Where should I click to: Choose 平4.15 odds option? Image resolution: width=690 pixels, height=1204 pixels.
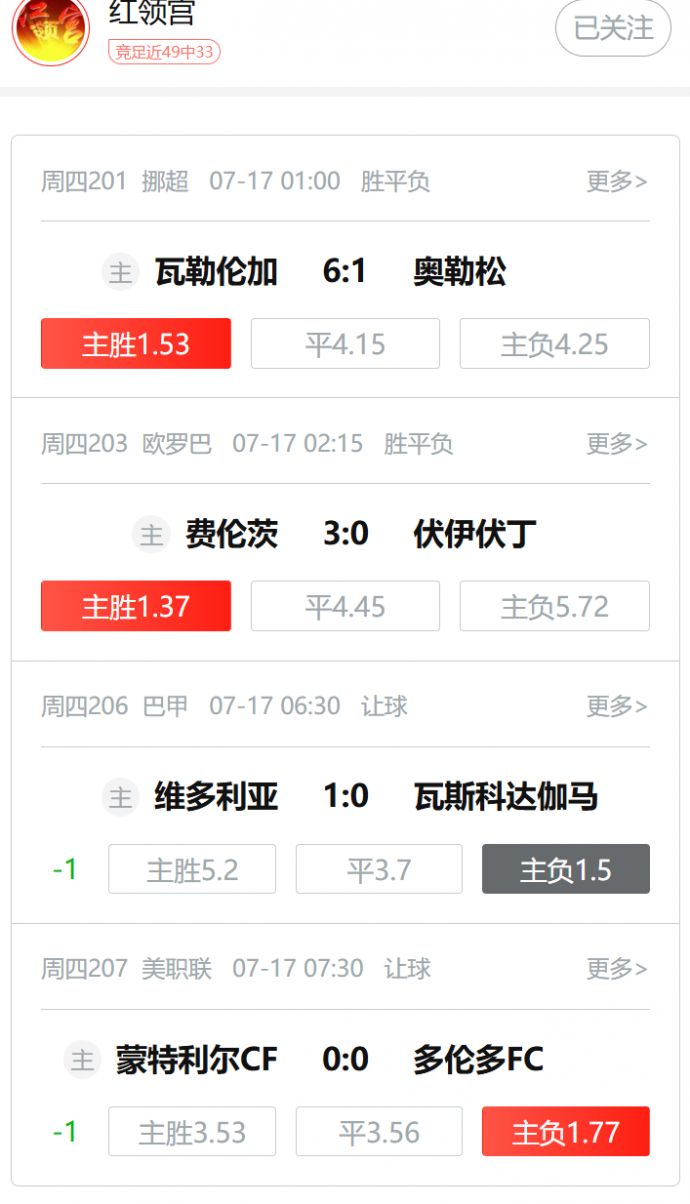click(345, 344)
